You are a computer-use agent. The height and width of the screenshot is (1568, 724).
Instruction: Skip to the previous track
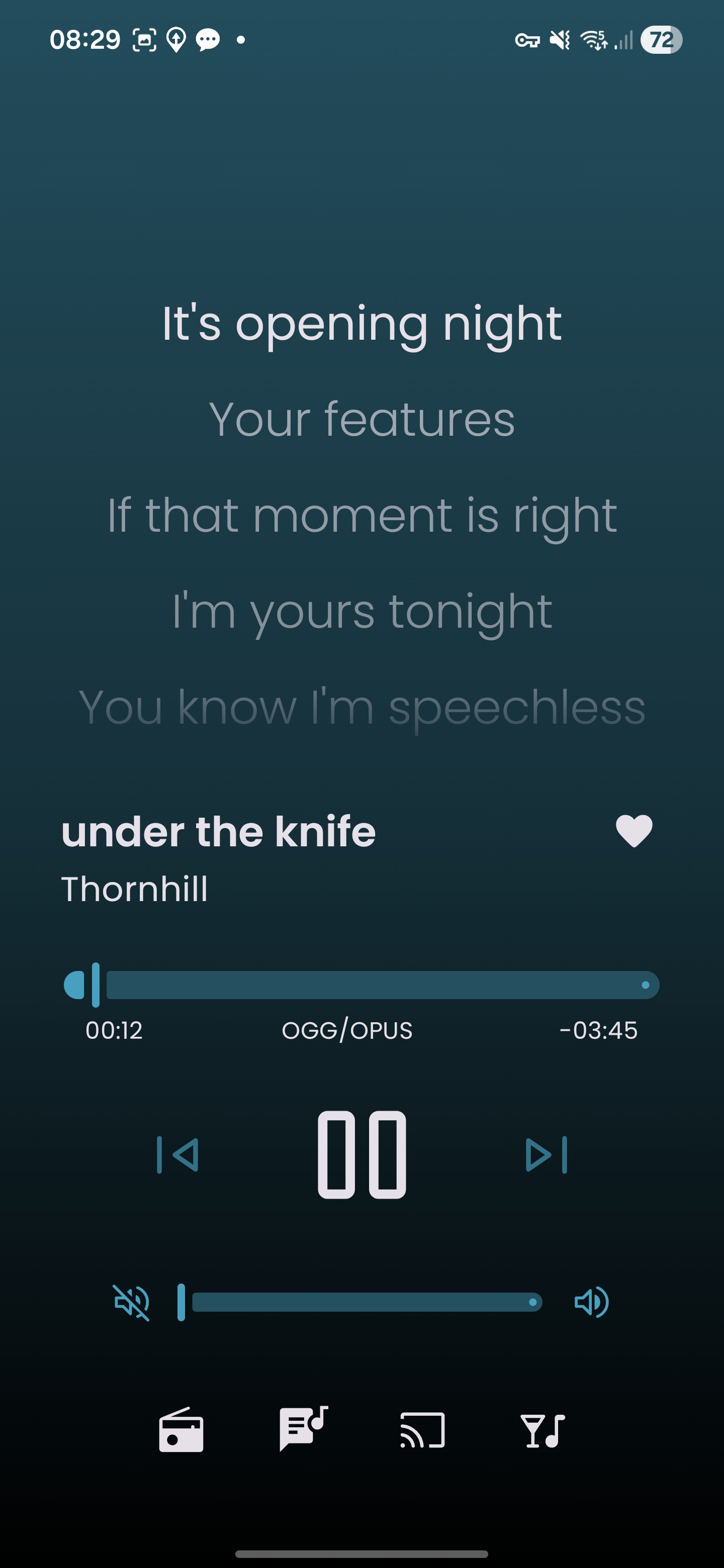[x=178, y=1155]
